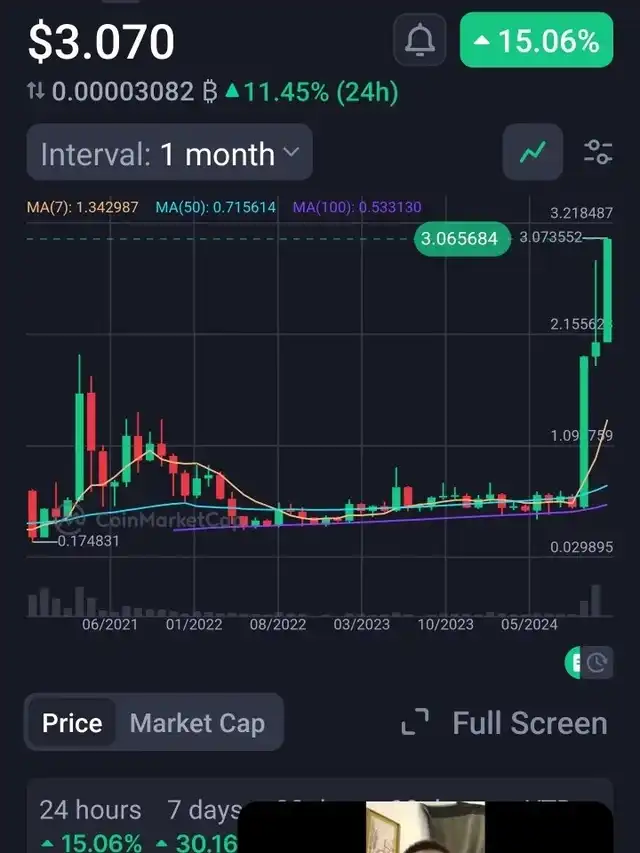The image size is (640, 853).
Task: Expand the Interval 1 month dropdown
Action: [169, 153]
